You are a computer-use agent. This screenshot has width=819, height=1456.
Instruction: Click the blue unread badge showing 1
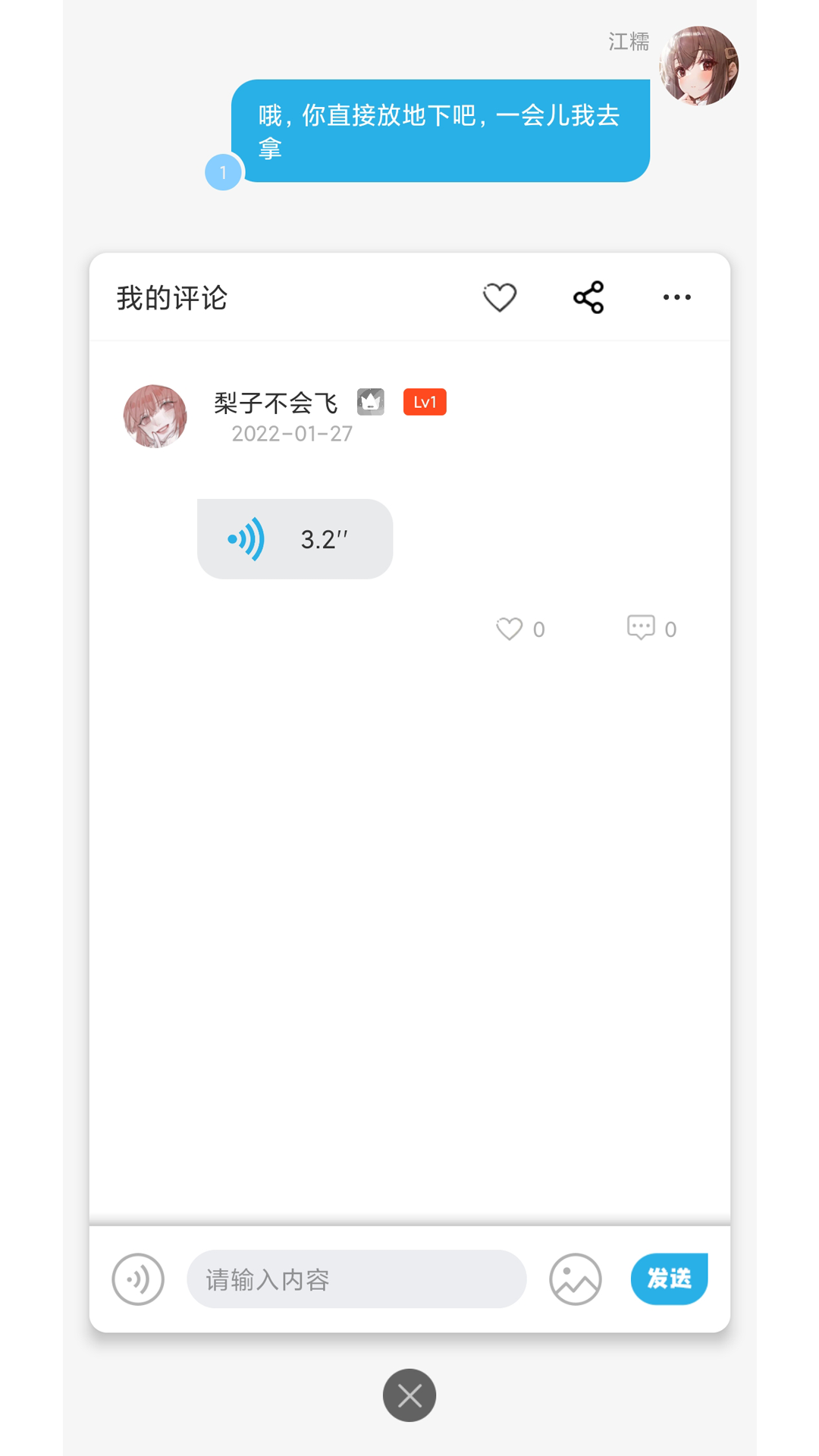click(222, 172)
